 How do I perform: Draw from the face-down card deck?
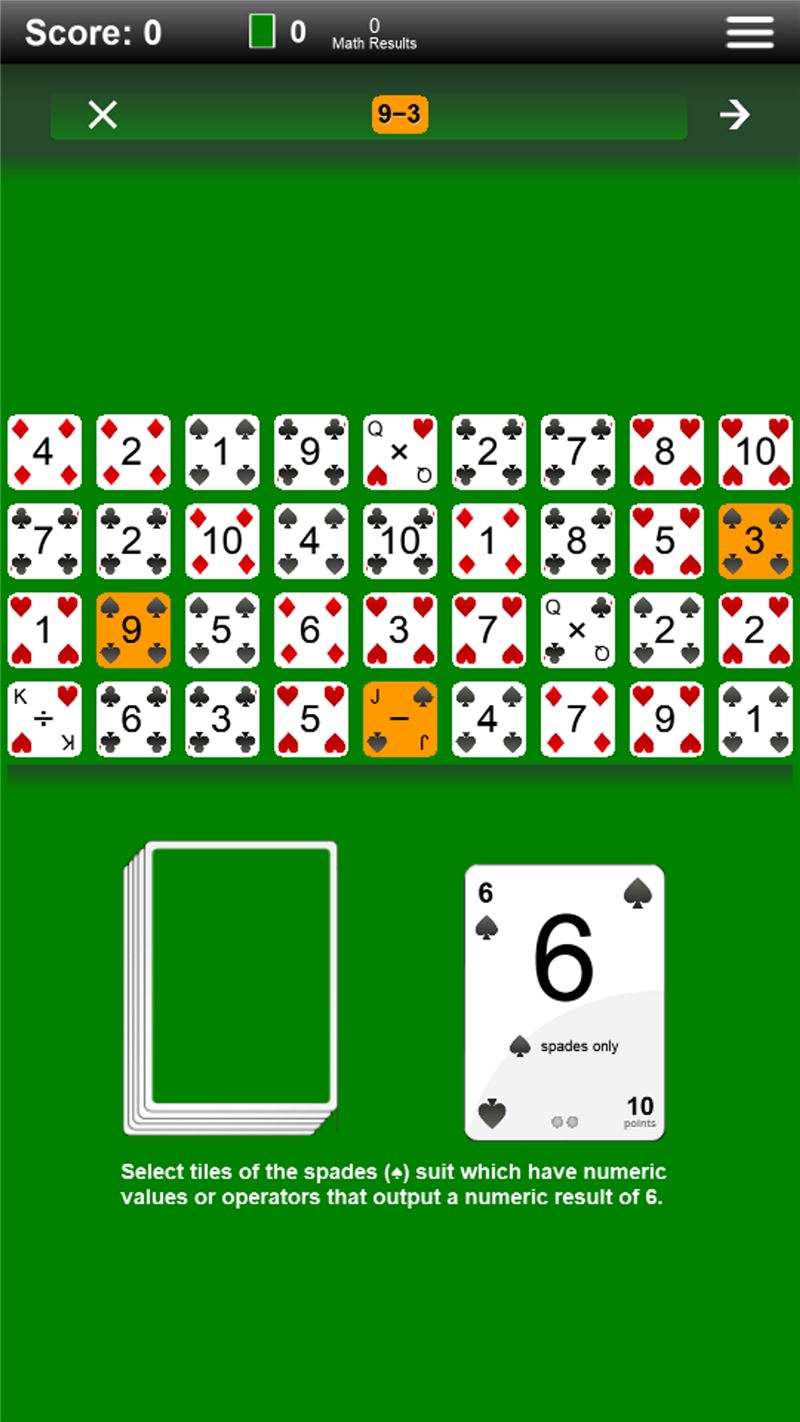[x=231, y=988]
